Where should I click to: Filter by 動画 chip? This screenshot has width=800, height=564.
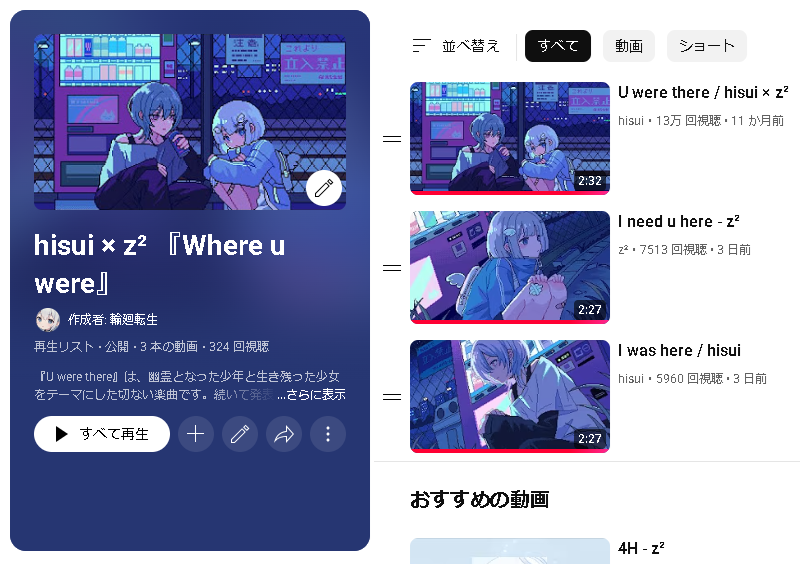[629, 46]
